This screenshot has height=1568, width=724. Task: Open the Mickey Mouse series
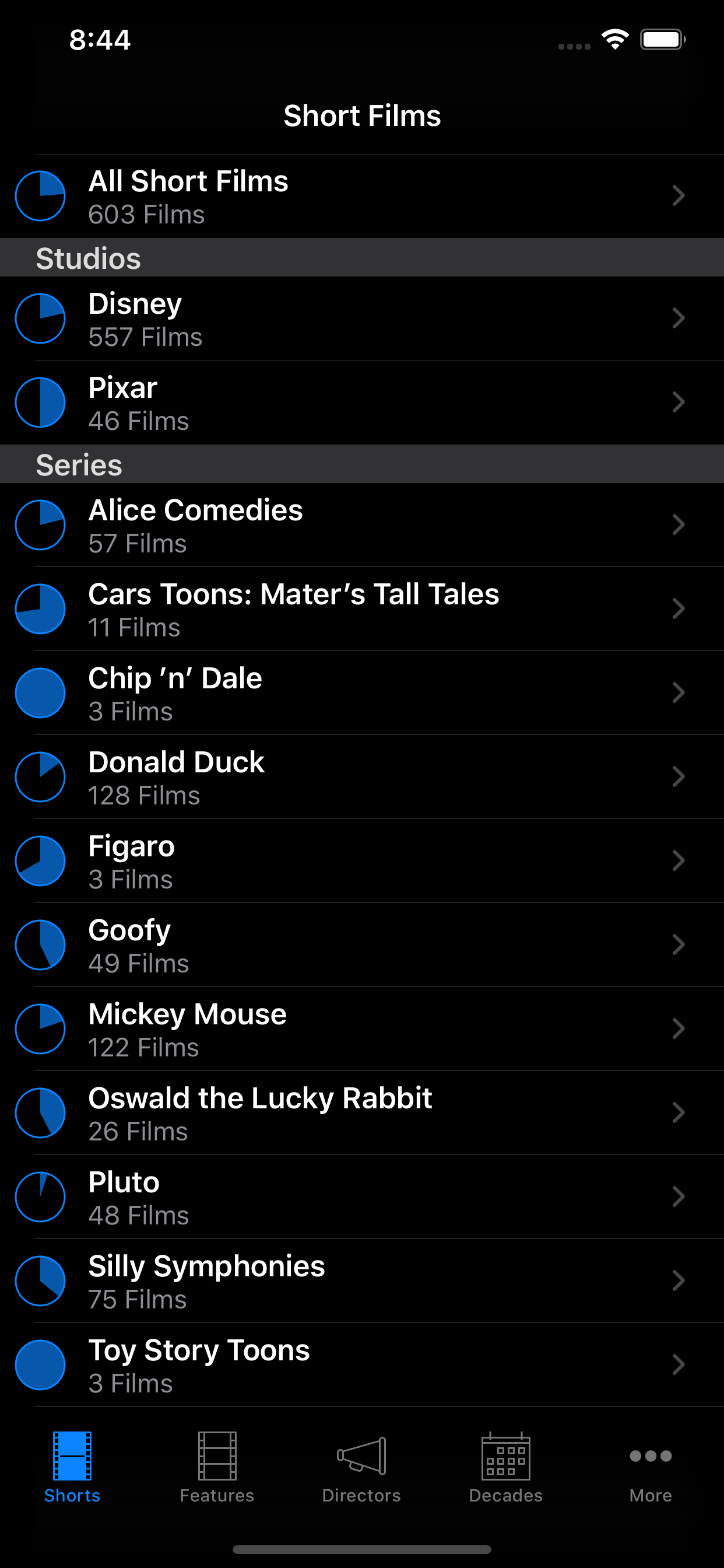362,1030
